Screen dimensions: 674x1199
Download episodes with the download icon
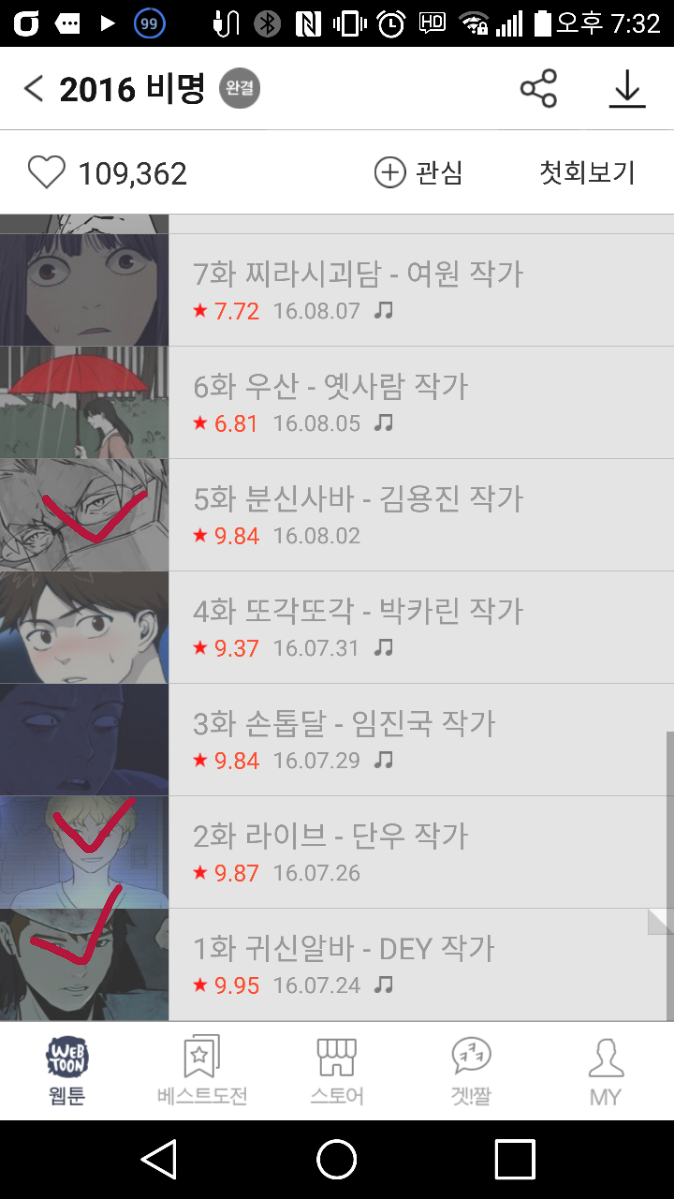(627, 90)
